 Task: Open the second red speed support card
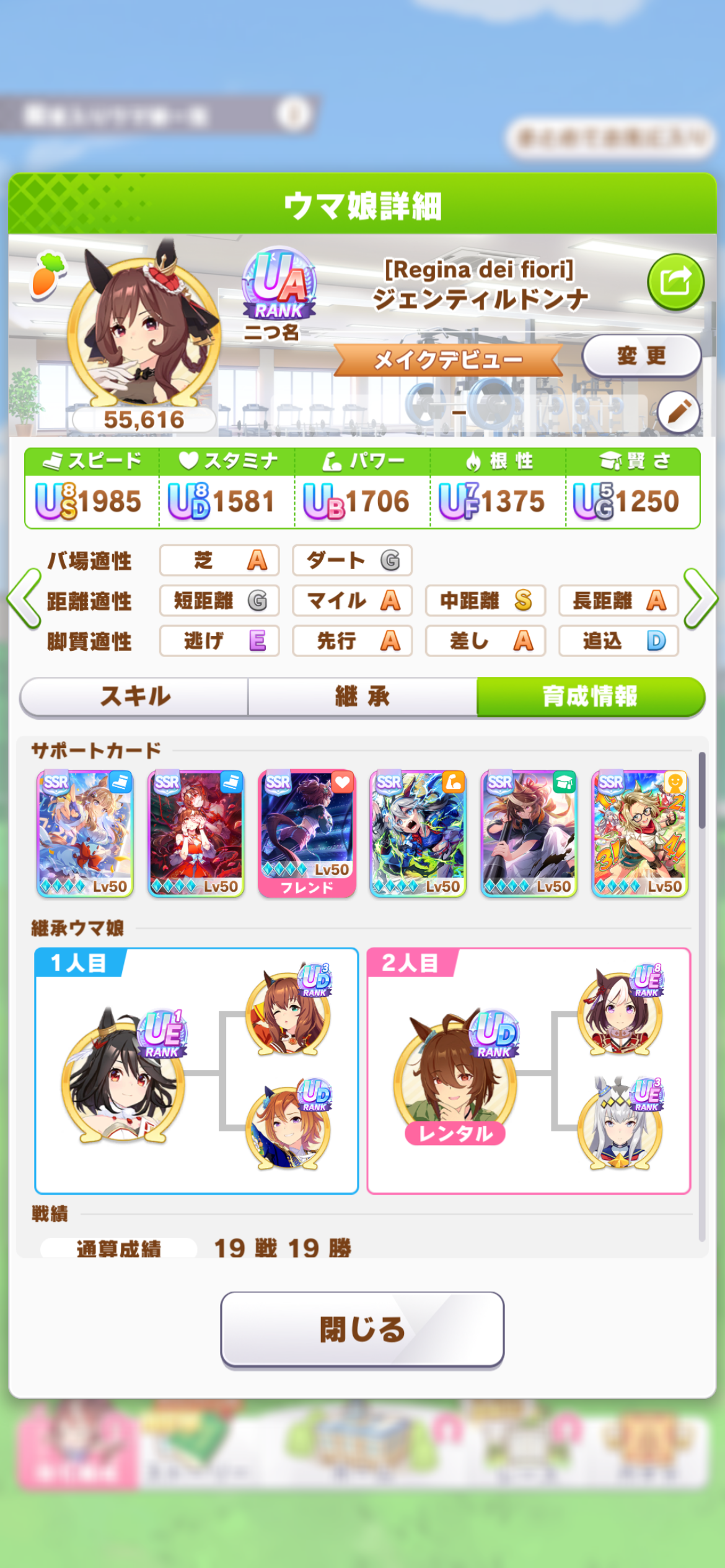196,834
